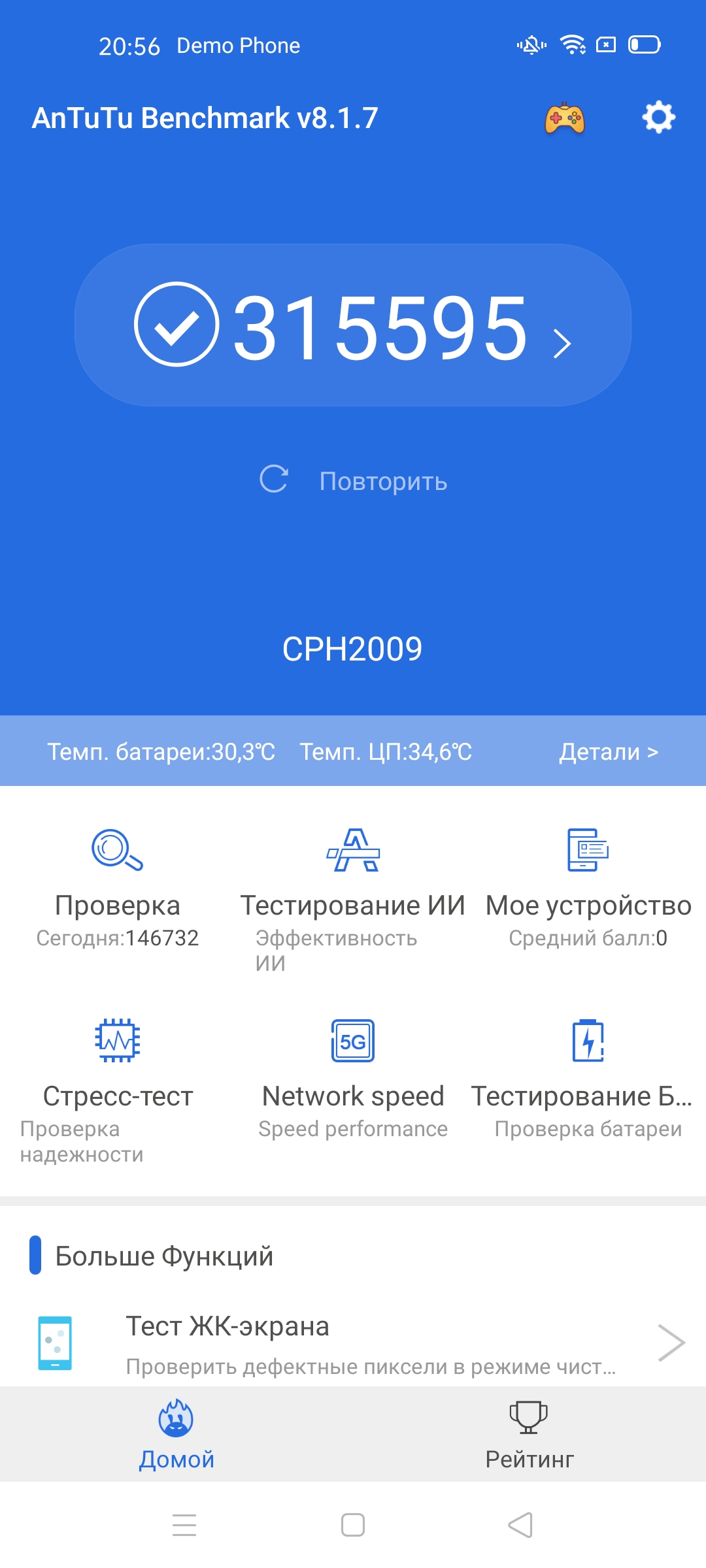Open the game controller icon

point(565,119)
